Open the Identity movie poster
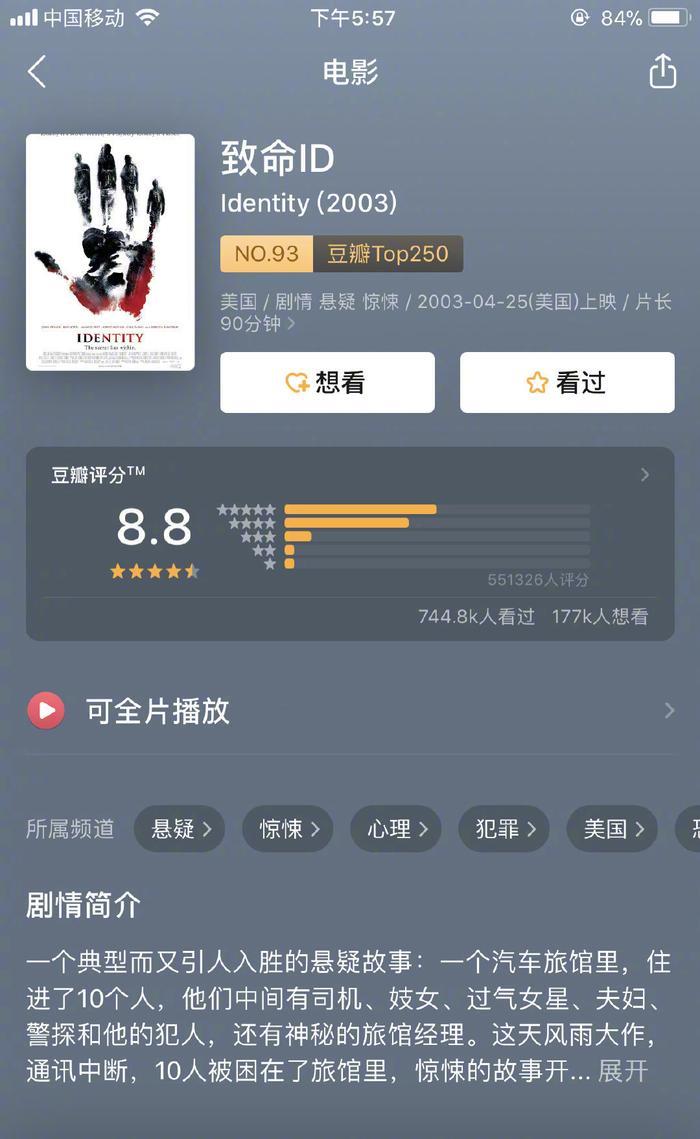 click(x=110, y=252)
